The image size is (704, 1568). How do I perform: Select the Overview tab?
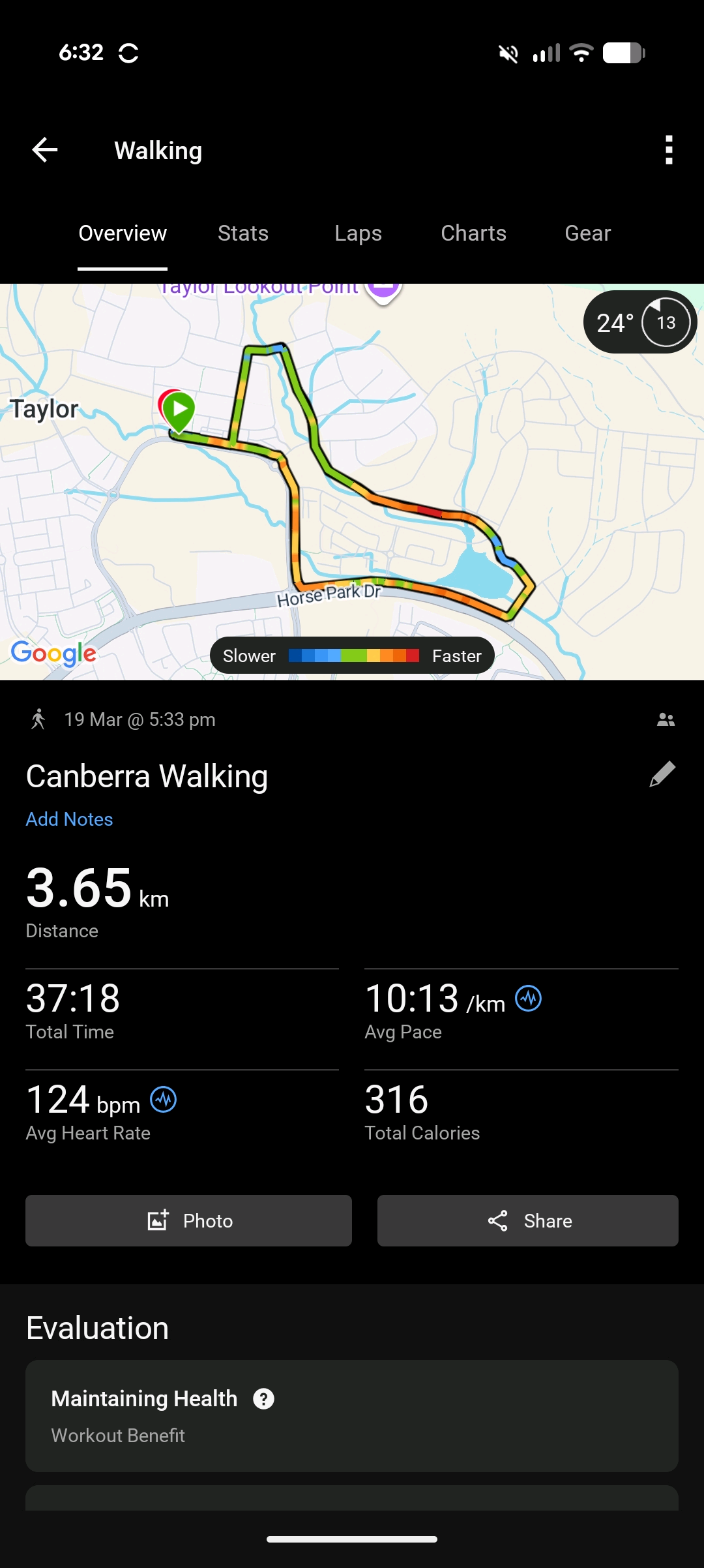[123, 234]
